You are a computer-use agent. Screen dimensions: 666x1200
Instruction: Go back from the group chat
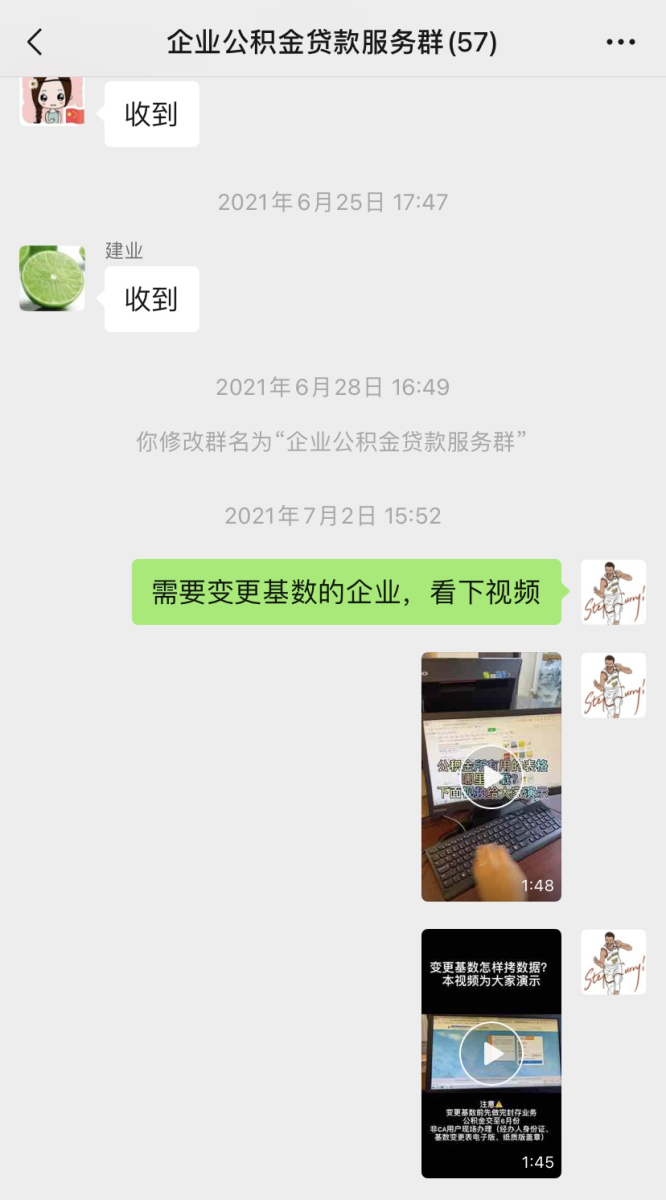point(35,42)
